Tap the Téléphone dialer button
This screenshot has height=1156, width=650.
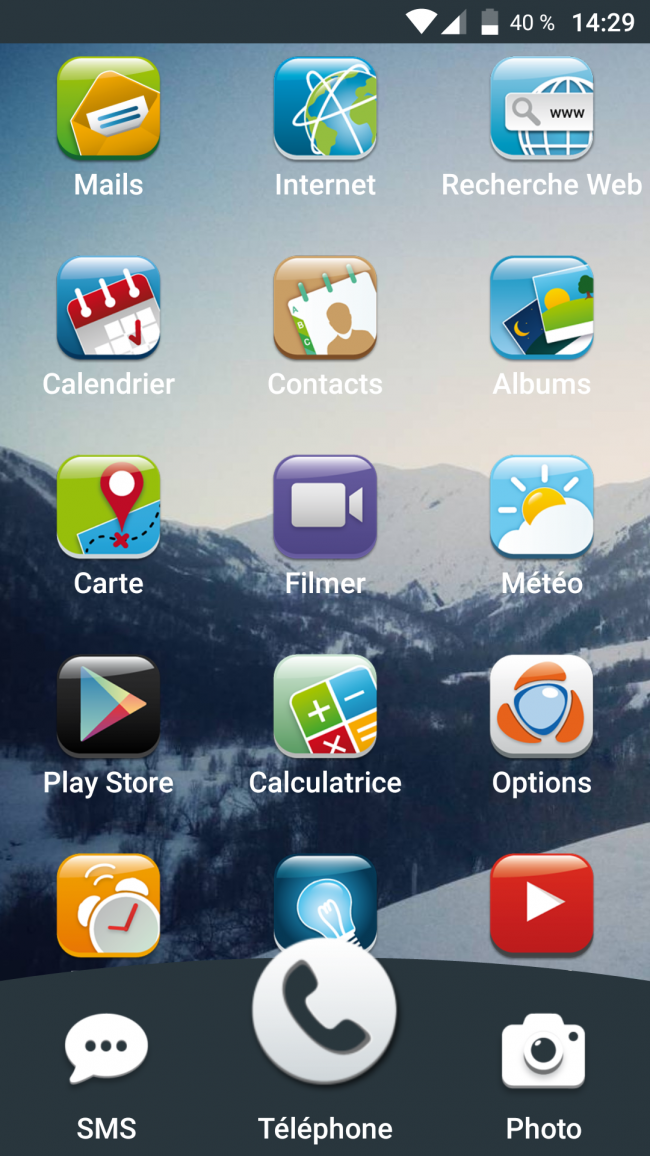[x=325, y=1010]
